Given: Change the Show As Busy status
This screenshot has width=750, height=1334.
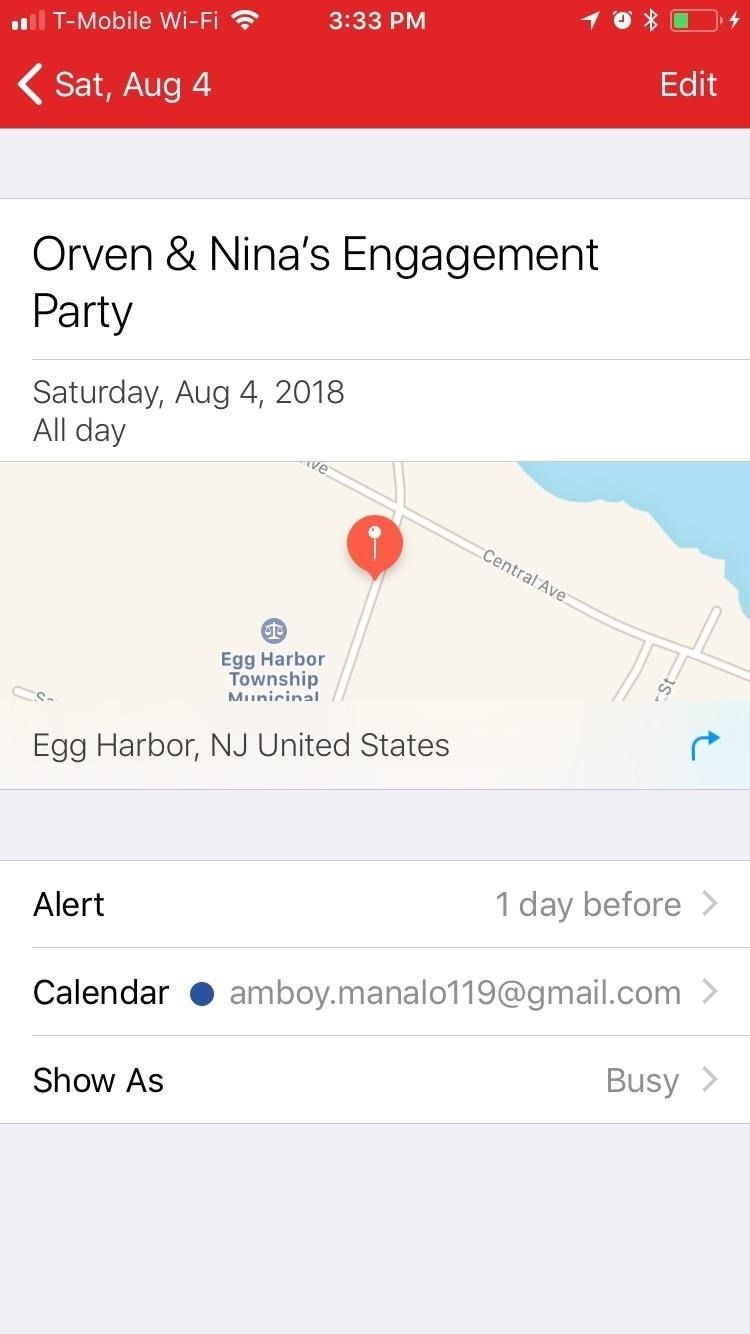Looking at the screenshot, I should (375, 1080).
